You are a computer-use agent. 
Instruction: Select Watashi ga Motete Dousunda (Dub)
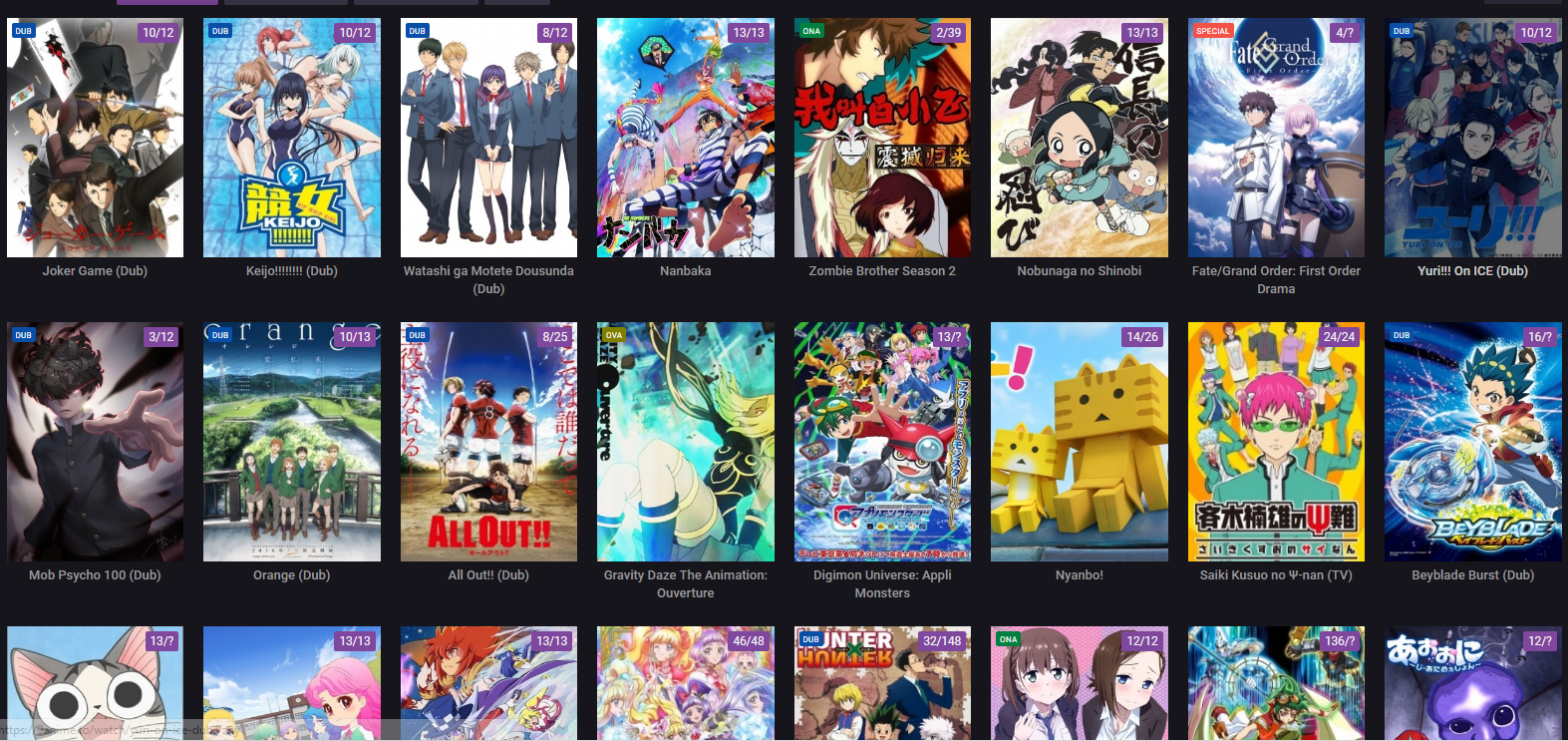click(x=488, y=138)
